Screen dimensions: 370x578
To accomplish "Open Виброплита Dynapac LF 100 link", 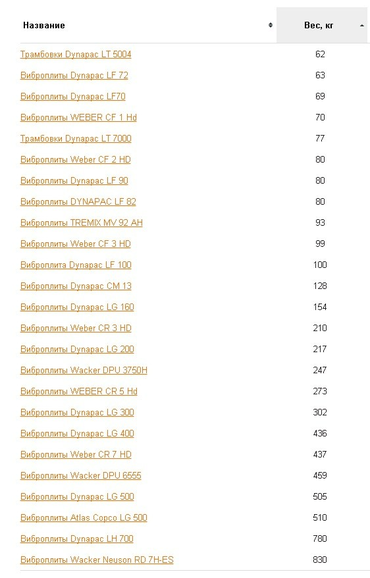I will coord(76,265).
